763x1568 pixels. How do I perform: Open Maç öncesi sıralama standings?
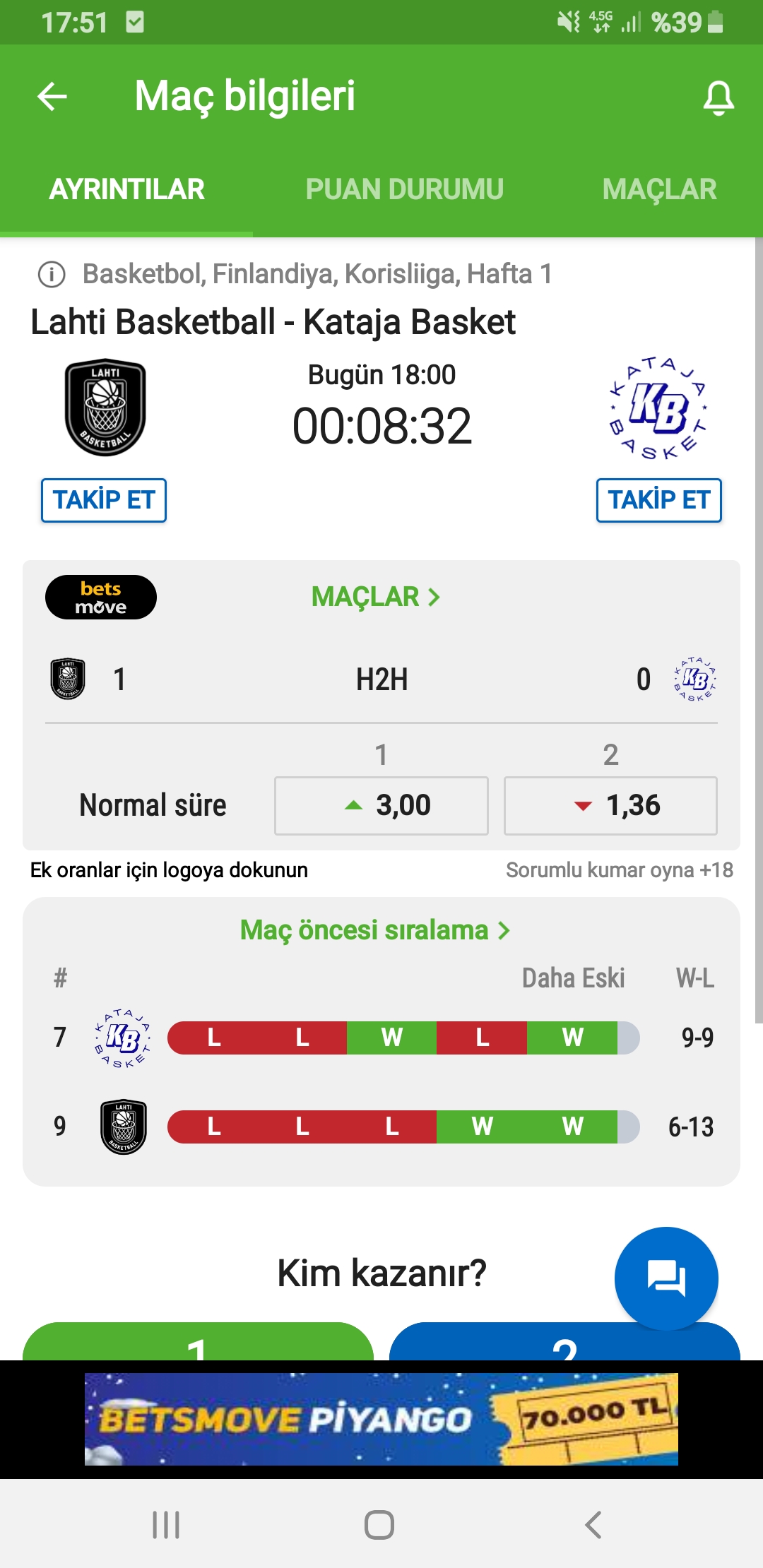point(375,930)
